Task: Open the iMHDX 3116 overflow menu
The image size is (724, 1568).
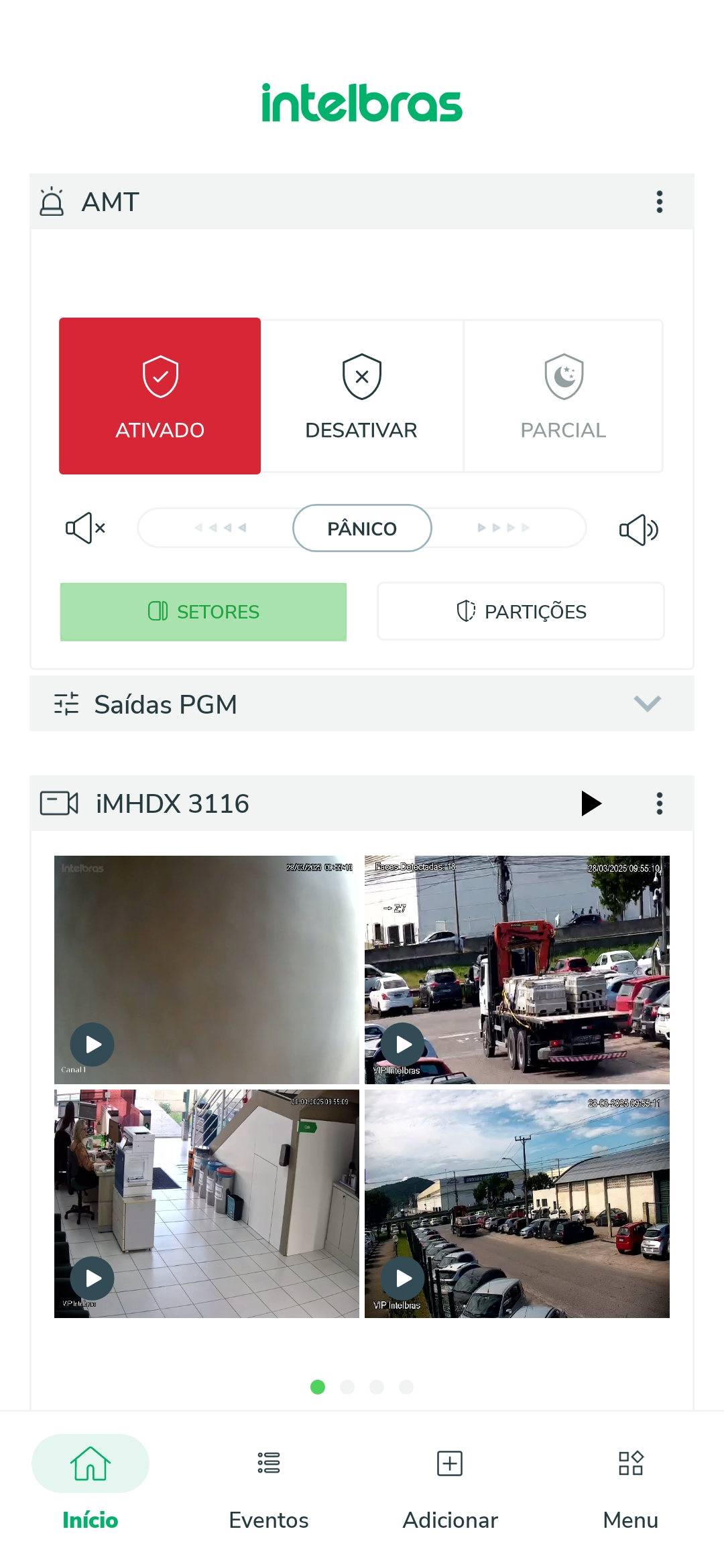Action: (x=660, y=803)
